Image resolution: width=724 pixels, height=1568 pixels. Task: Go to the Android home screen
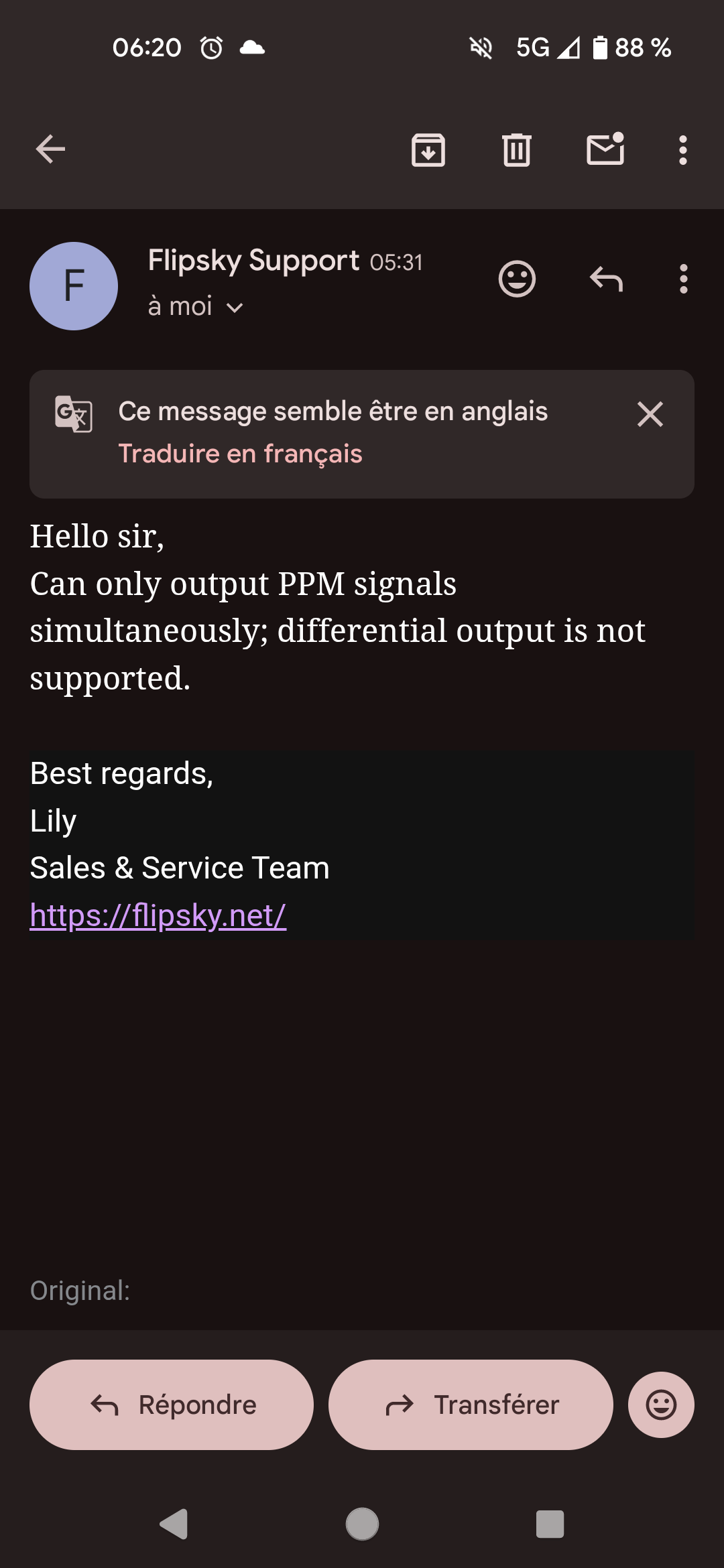click(362, 1524)
